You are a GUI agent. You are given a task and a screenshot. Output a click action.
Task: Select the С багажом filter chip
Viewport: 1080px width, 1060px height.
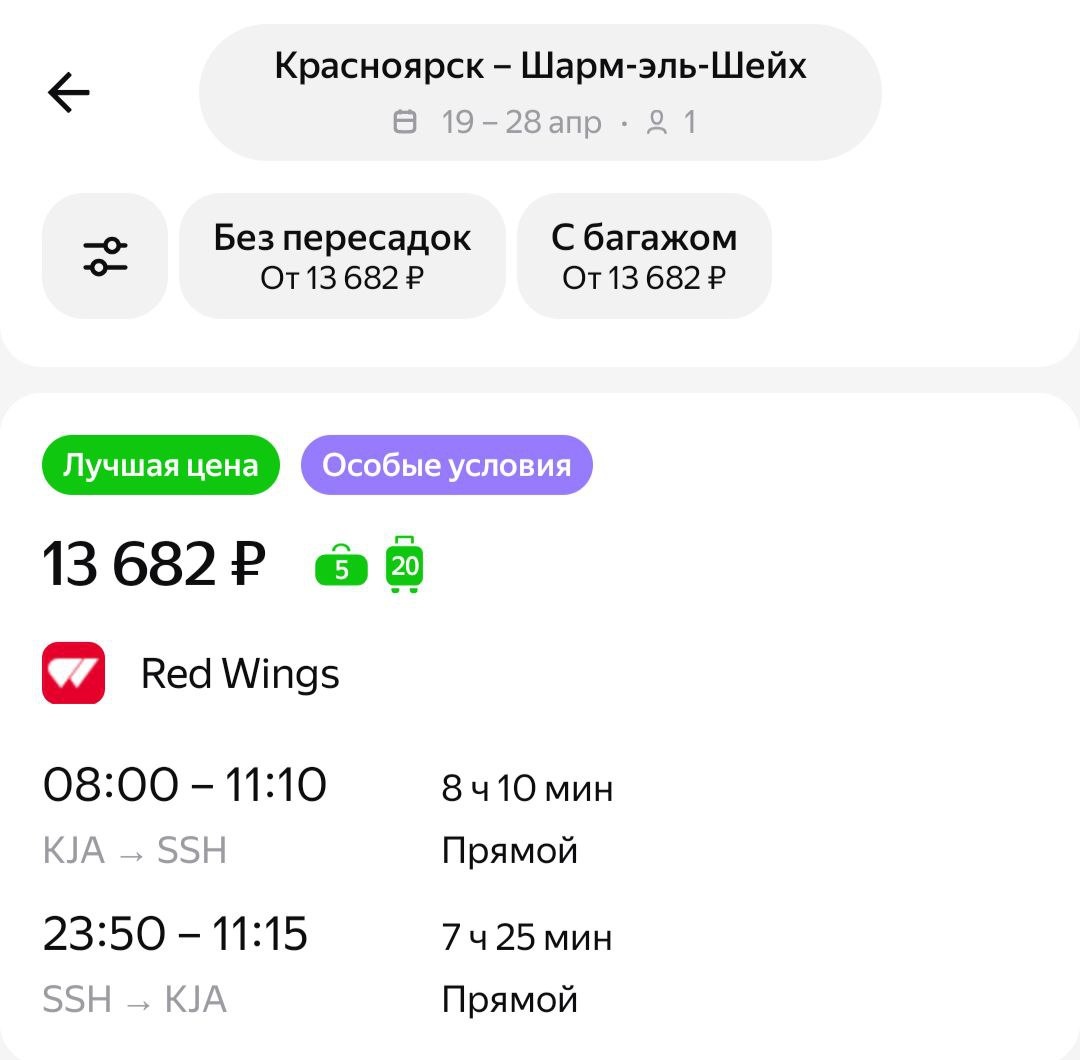click(644, 256)
